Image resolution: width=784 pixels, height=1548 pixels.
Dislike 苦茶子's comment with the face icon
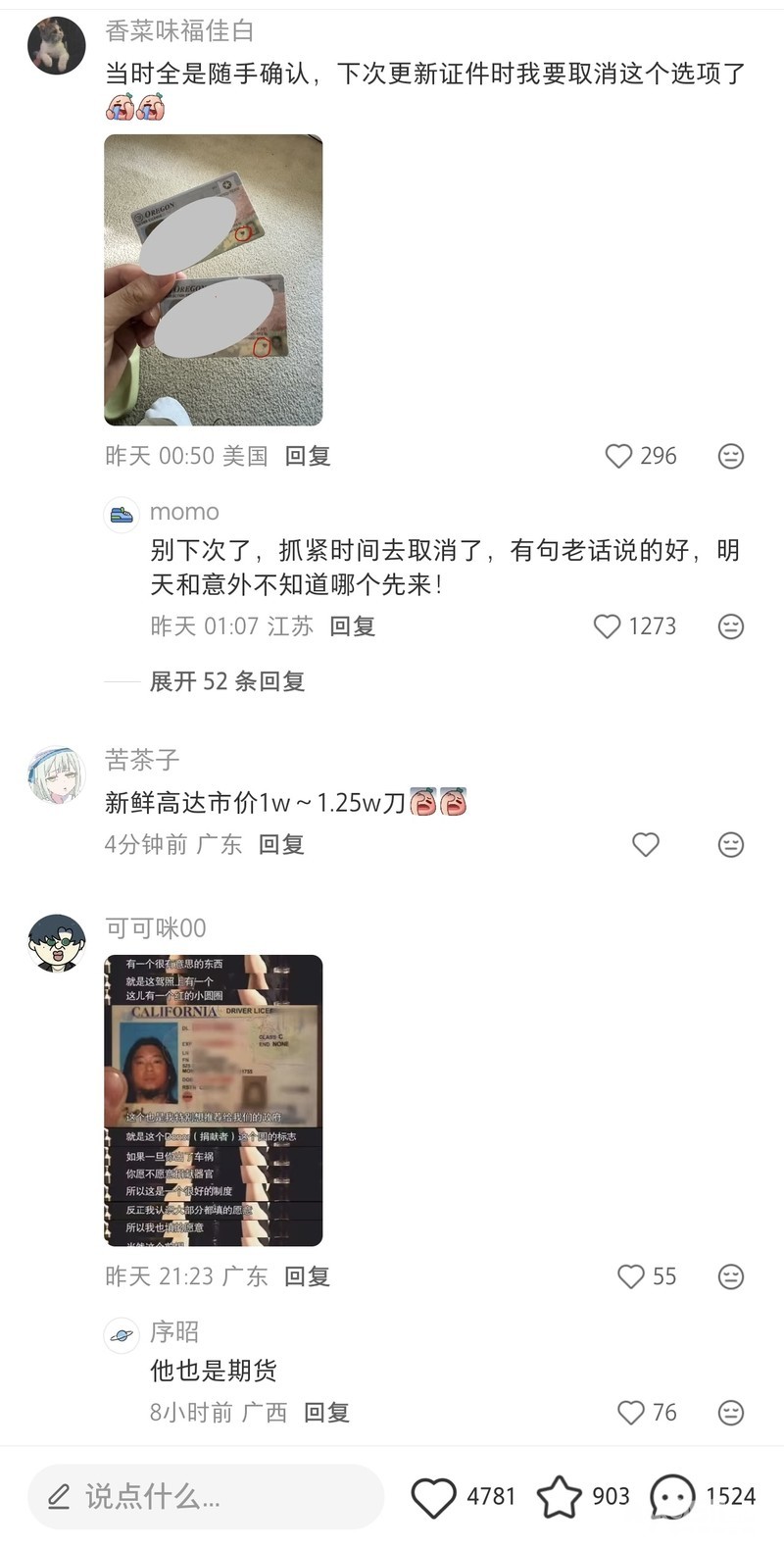(731, 844)
